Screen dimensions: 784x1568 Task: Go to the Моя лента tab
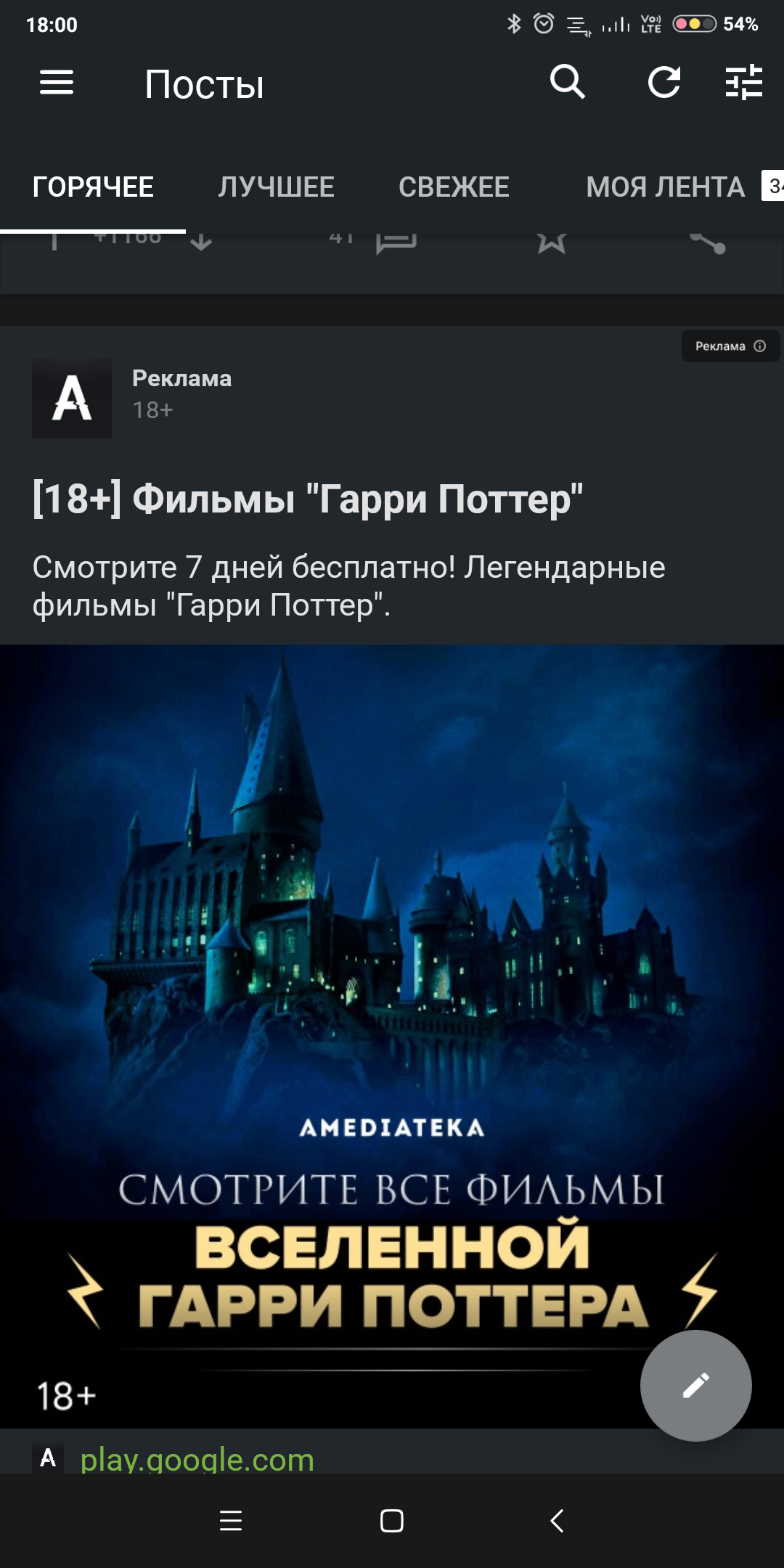665,187
